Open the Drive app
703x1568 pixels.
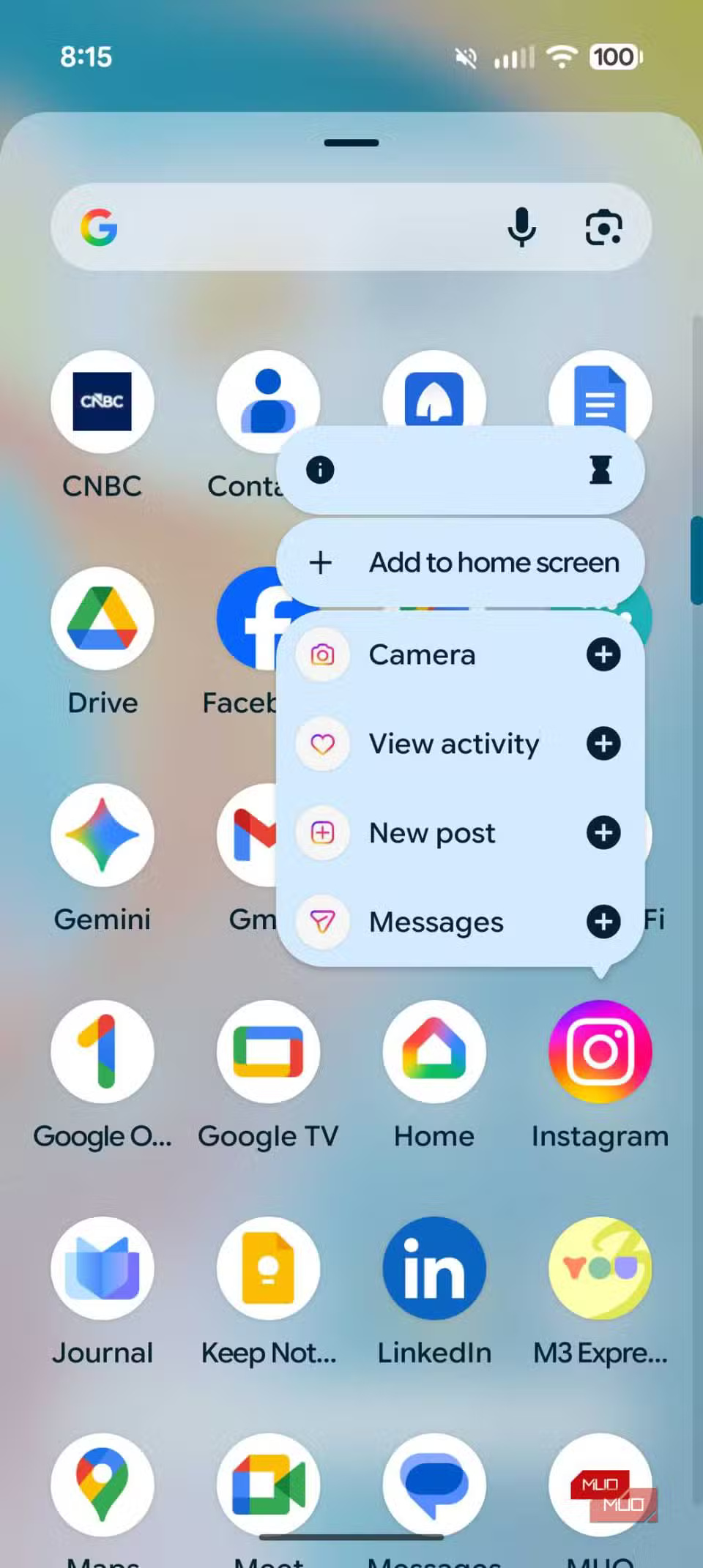[103, 619]
